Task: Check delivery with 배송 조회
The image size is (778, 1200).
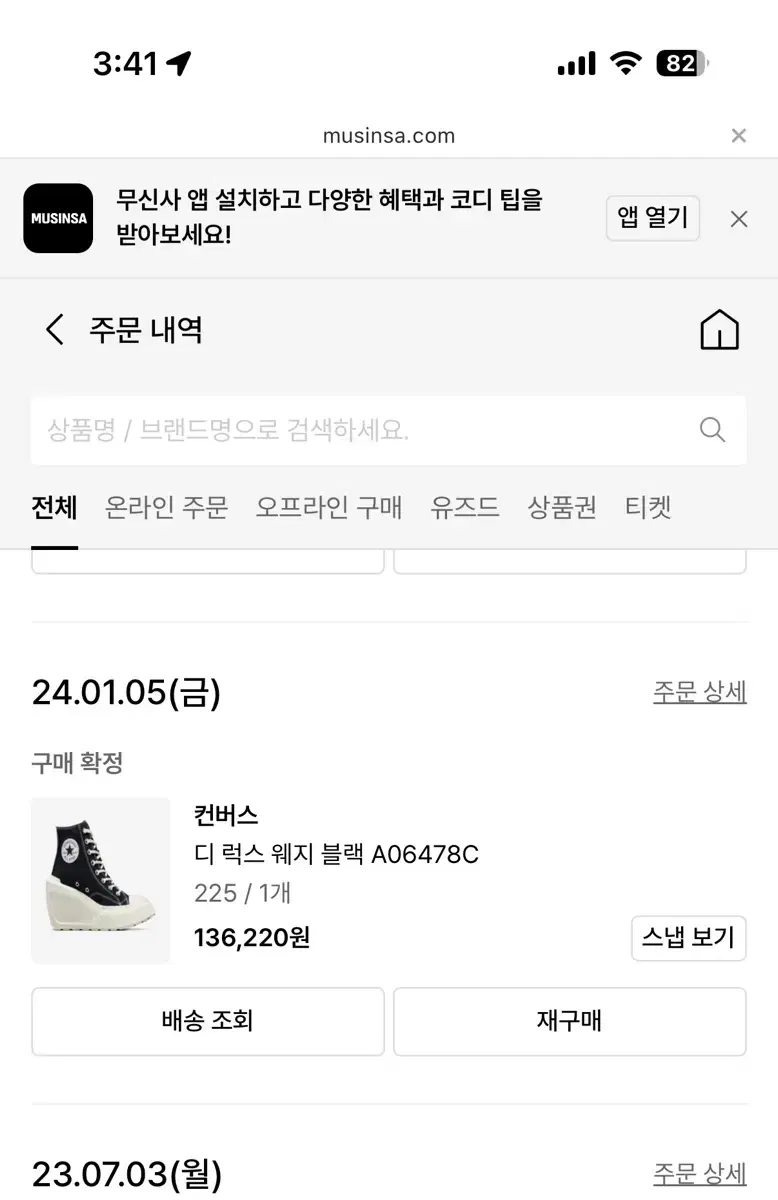Action: tap(207, 1021)
